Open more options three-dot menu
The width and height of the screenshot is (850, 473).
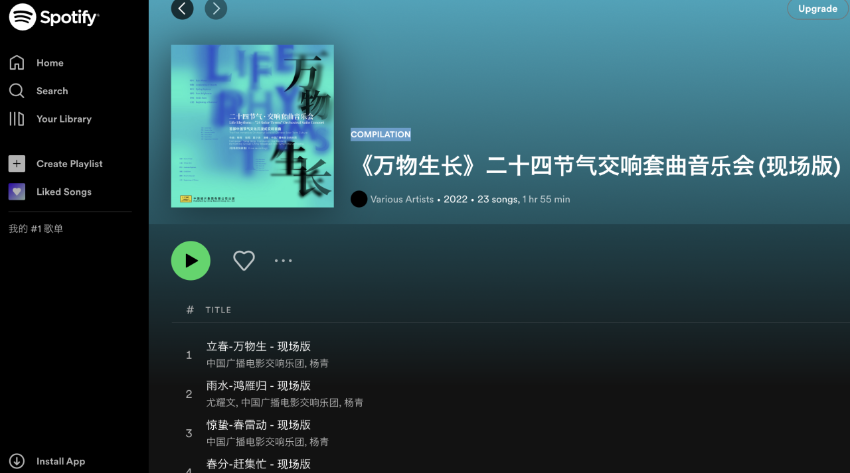(284, 261)
